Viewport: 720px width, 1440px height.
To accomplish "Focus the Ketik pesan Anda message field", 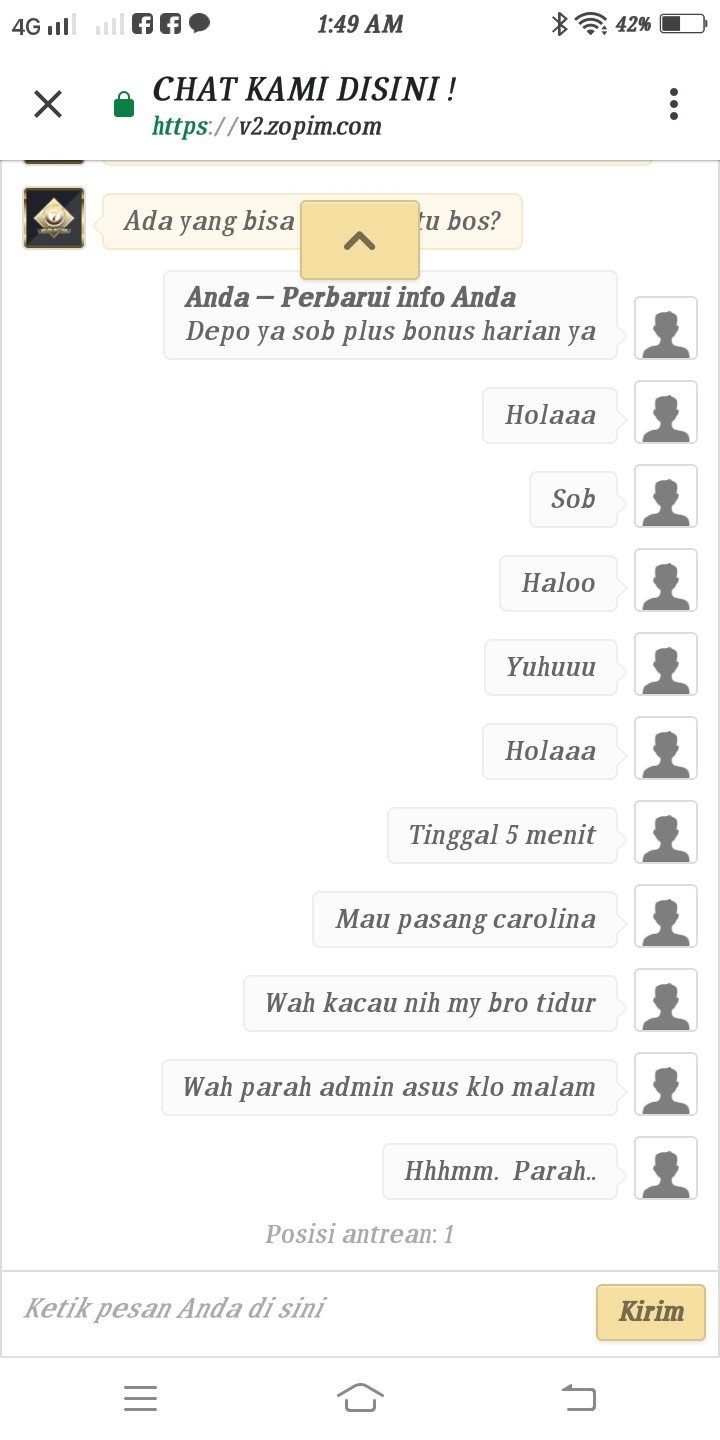I will tap(300, 1309).
